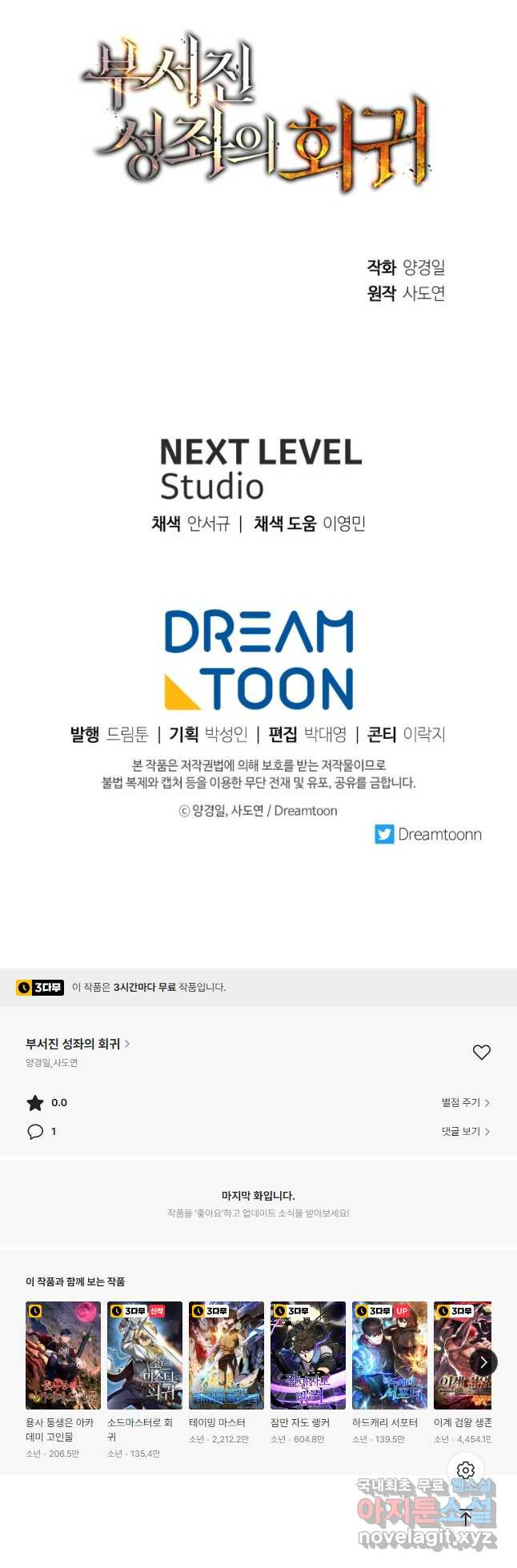Tap 별점 주기 to rate
Viewport: 517px width, 1568px height.
pos(465,1102)
